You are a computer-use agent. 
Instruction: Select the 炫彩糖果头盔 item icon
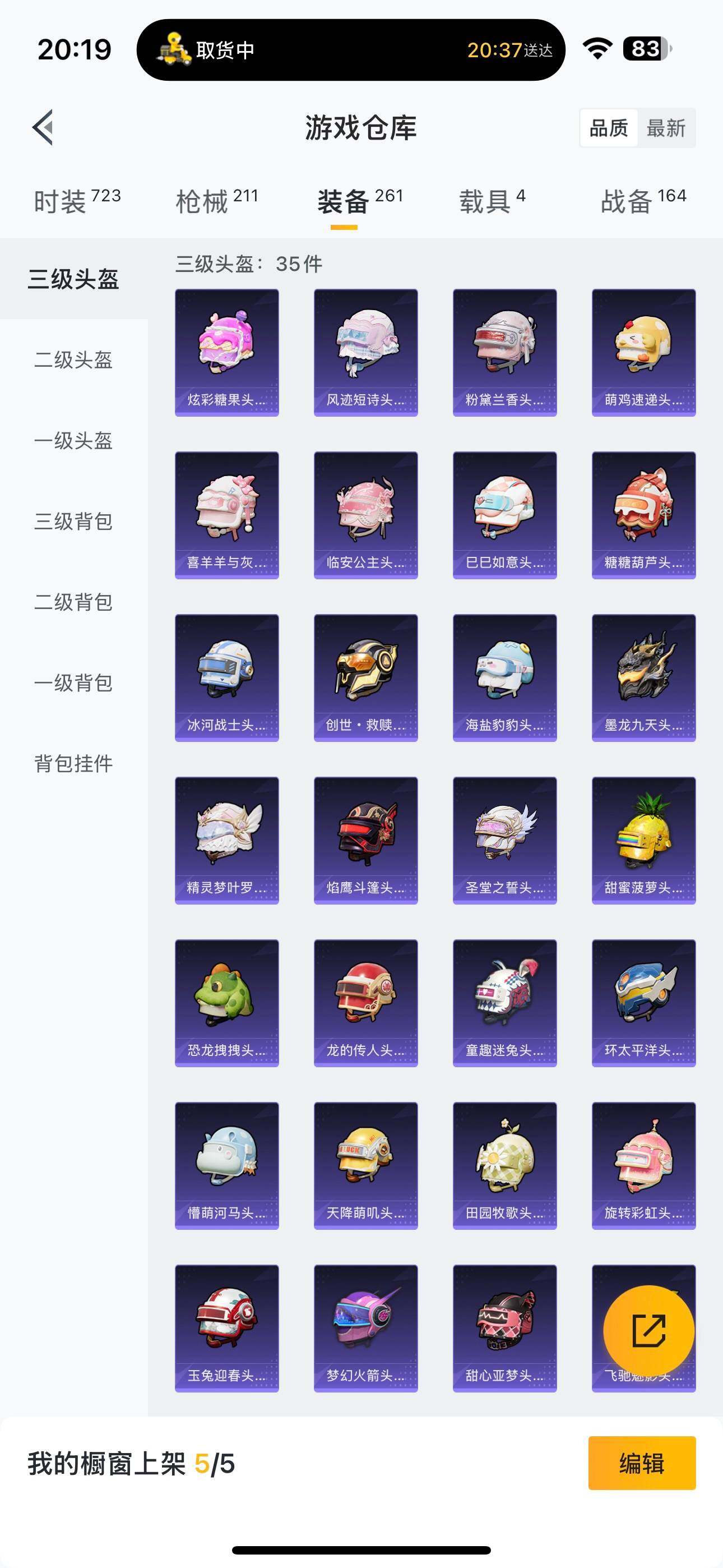[226, 347]
